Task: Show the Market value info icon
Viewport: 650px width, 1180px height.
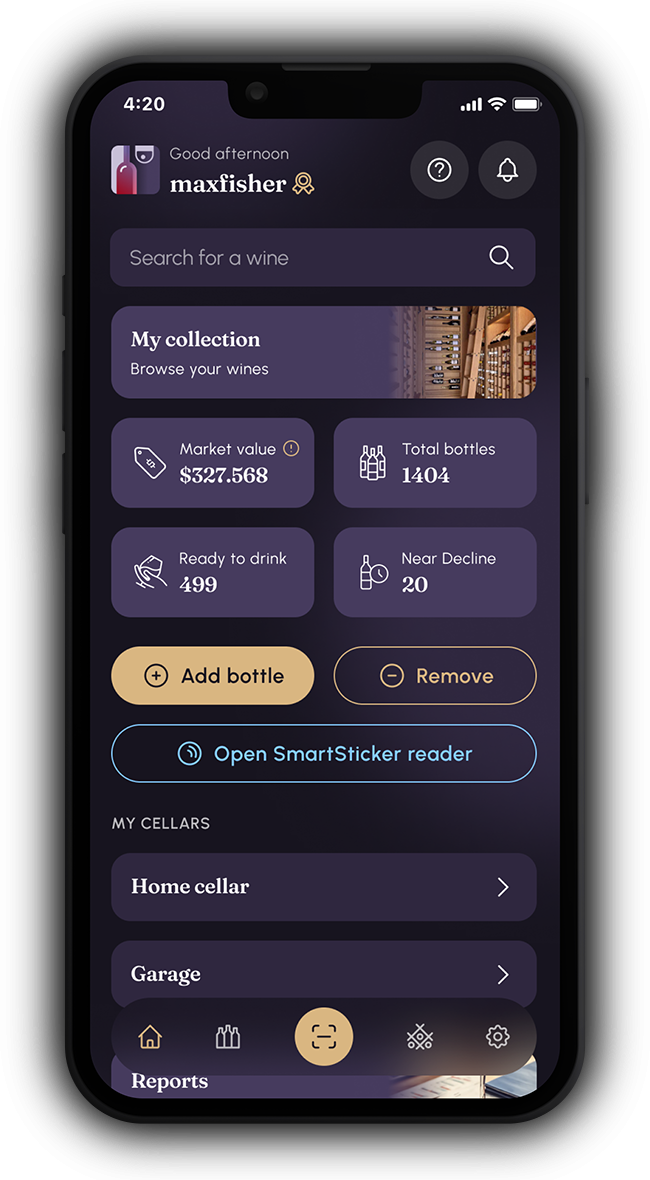Action: 291,449
